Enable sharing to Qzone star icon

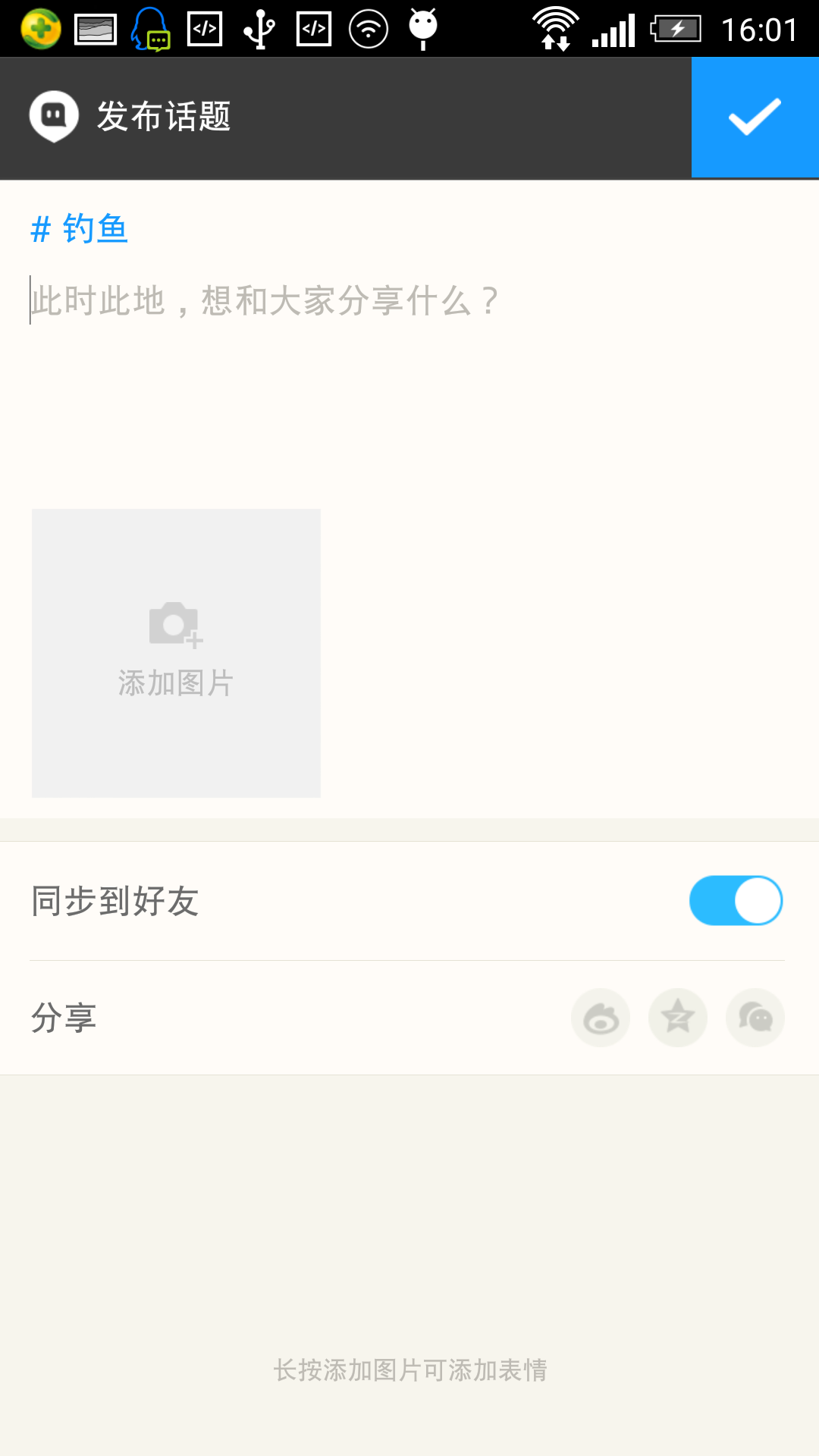click(x=678, y=1018)
